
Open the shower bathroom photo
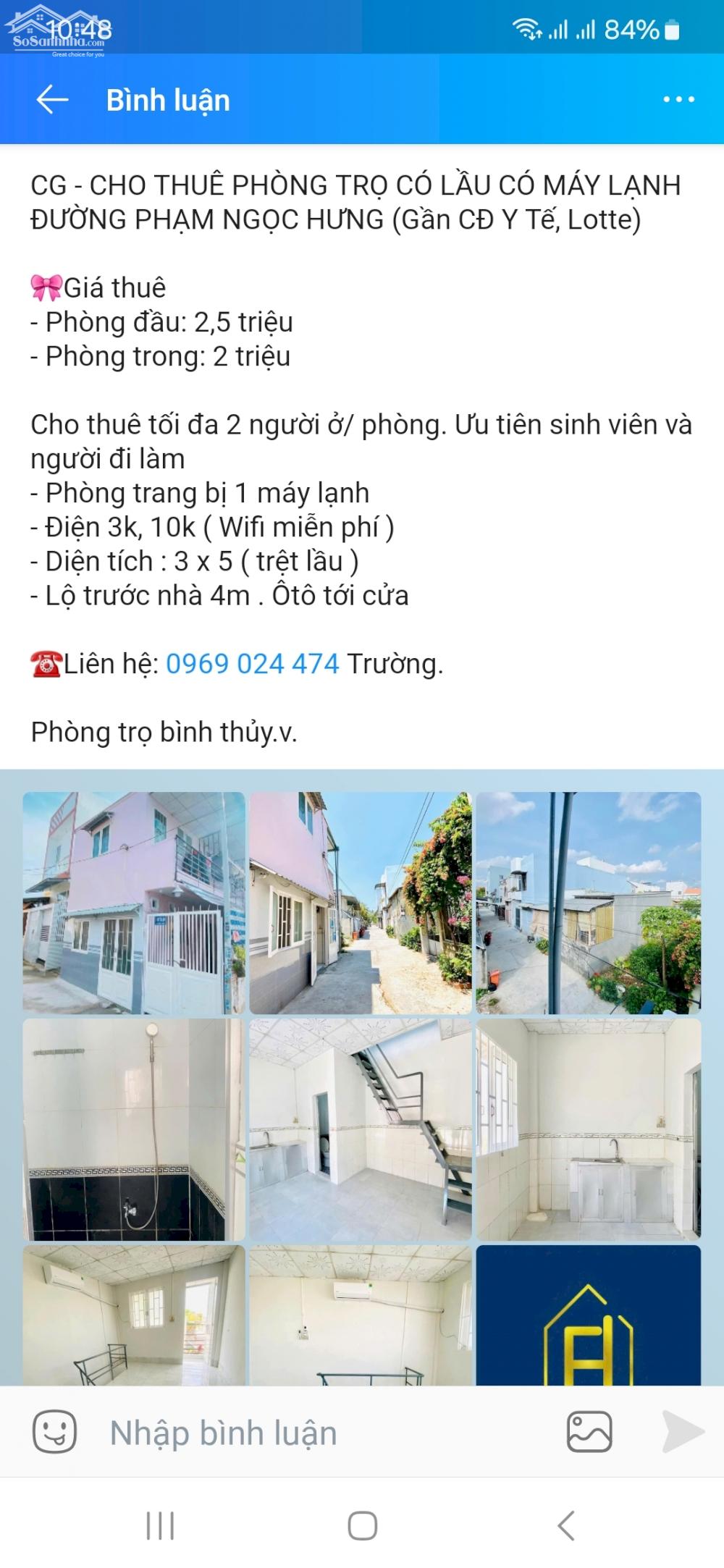pos(134,1129)
